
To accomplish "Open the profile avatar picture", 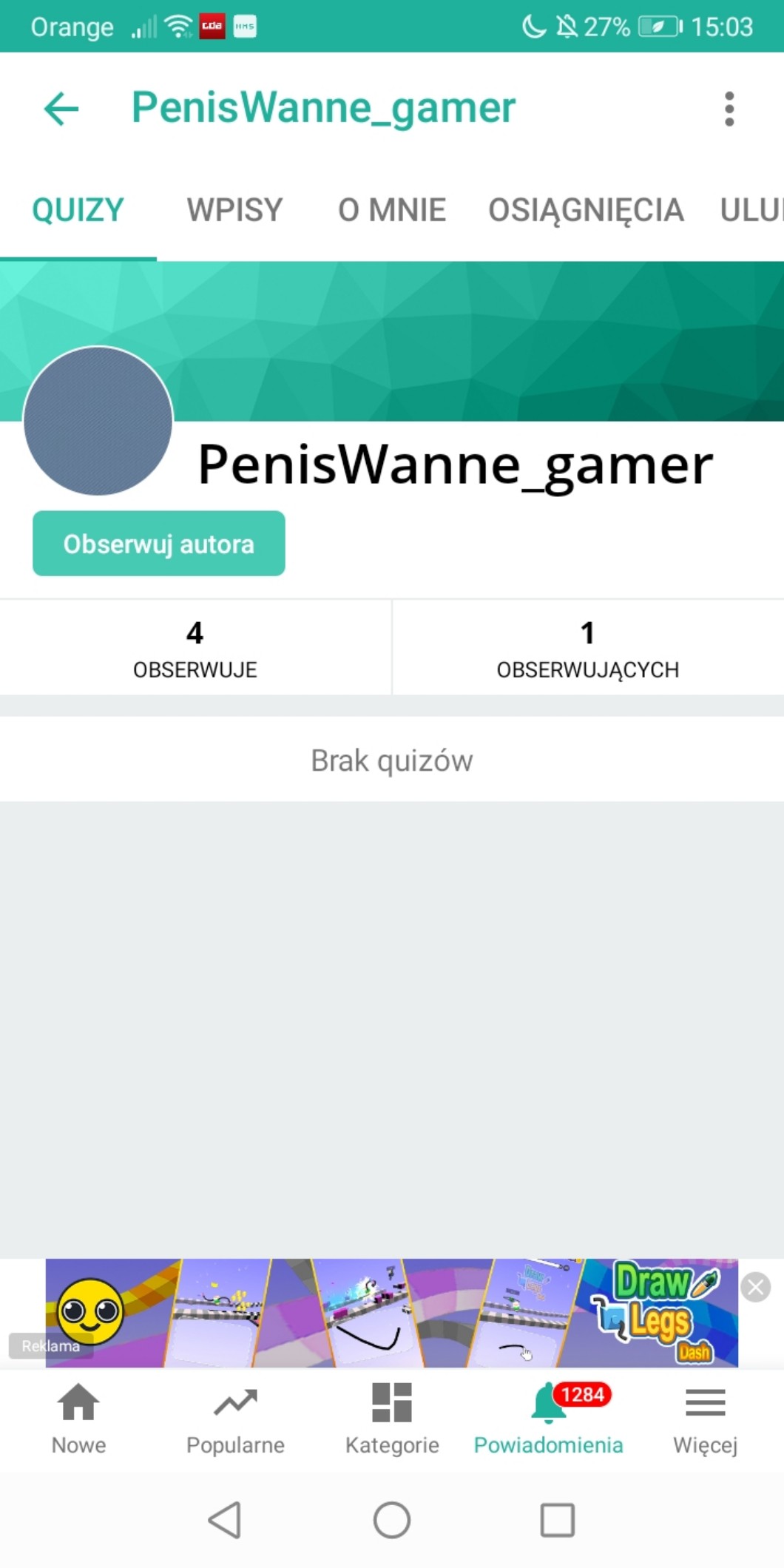I will click(x=98, y=421).
